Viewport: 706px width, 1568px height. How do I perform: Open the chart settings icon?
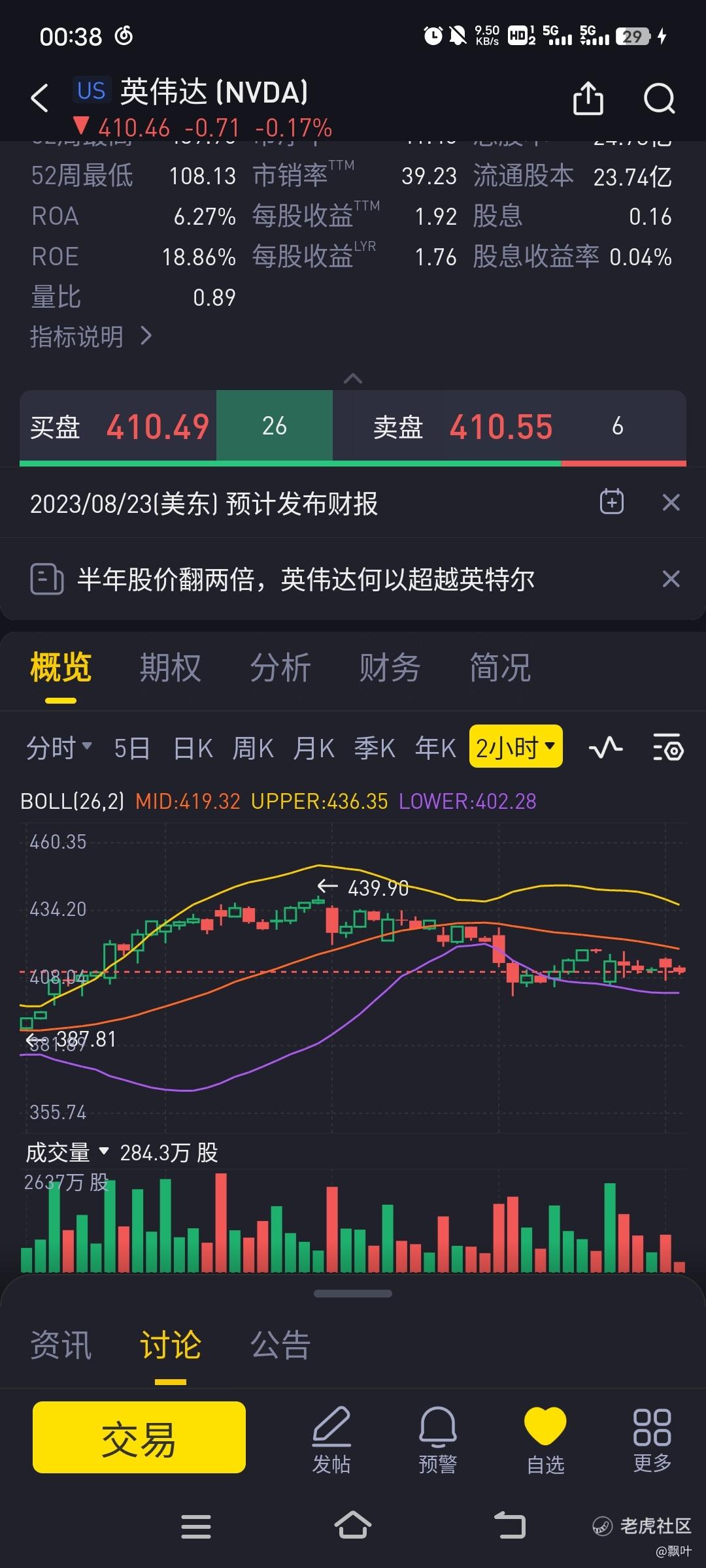pyautogui.click(x=668, y=747)
